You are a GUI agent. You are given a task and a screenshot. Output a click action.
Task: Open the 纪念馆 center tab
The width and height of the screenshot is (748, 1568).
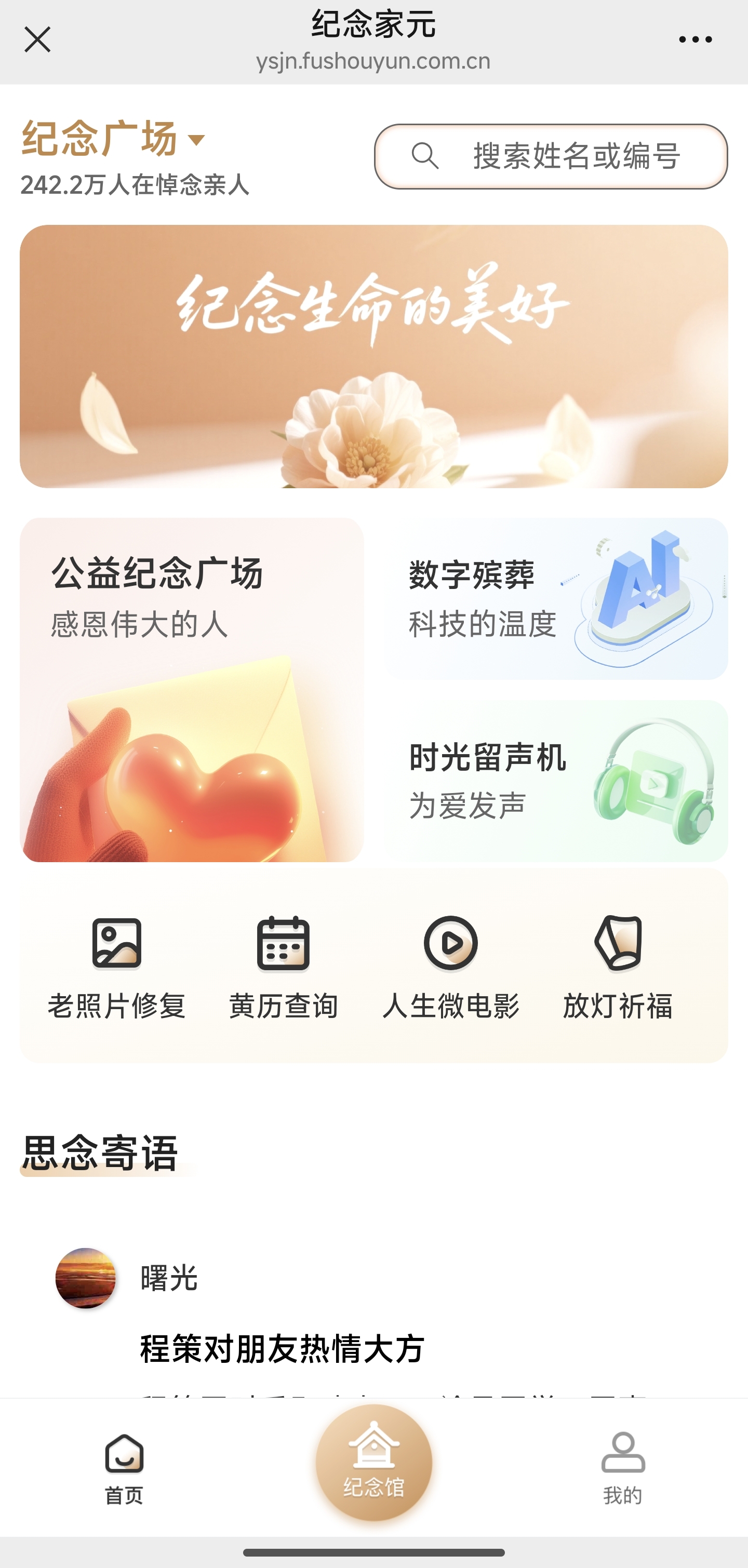pos(373,1462)
